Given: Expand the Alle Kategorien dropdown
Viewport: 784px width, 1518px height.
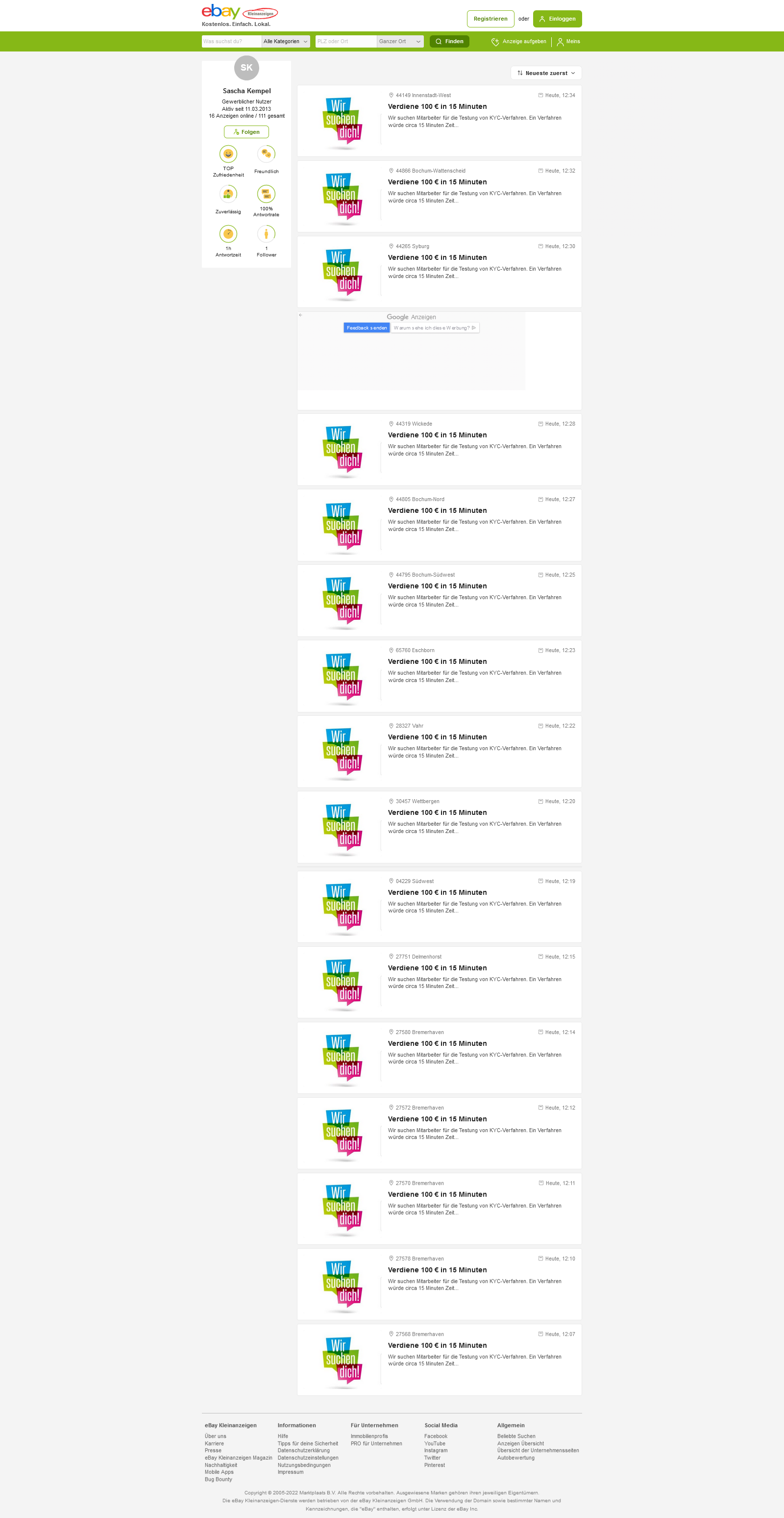Looking at the screenshot, I should pyautogui.click(x=286, y=41).
